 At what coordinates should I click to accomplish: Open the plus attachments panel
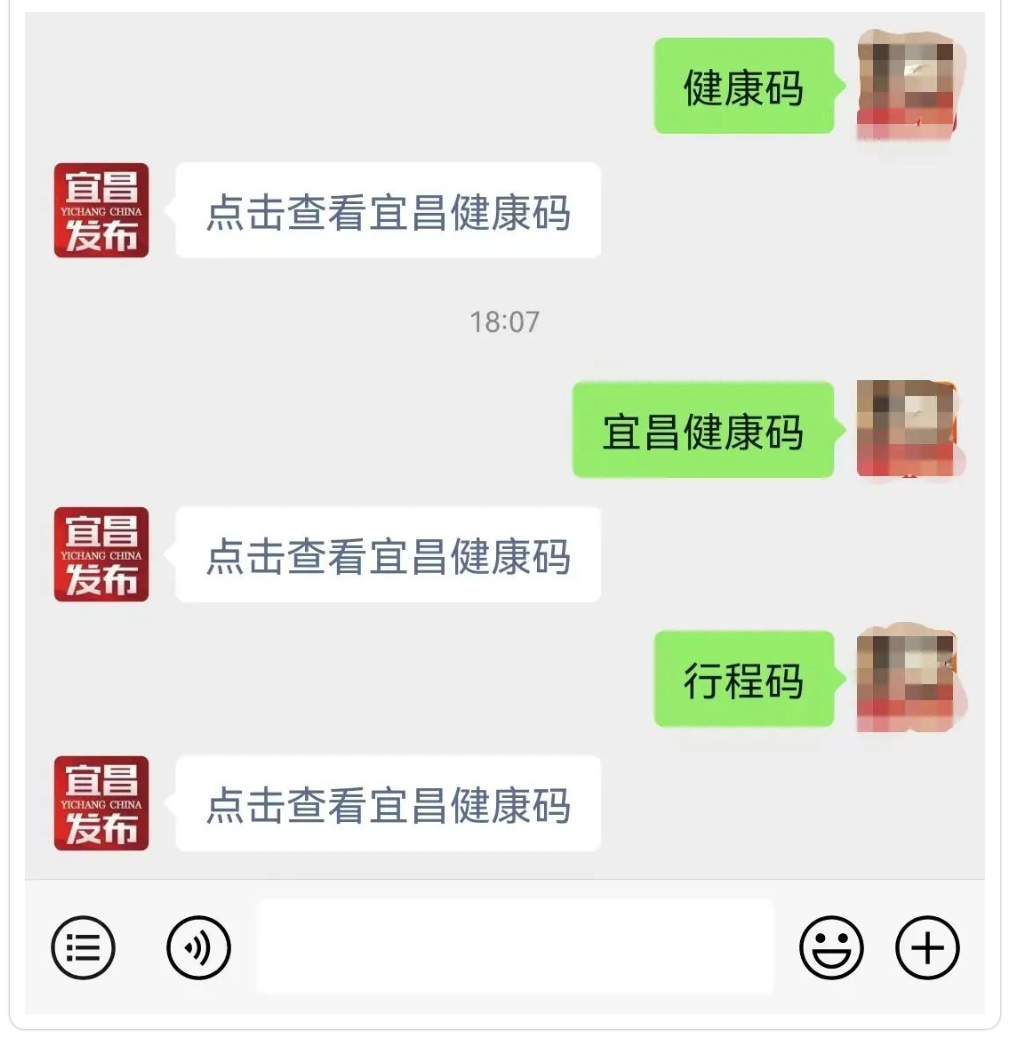coord(927,947)
